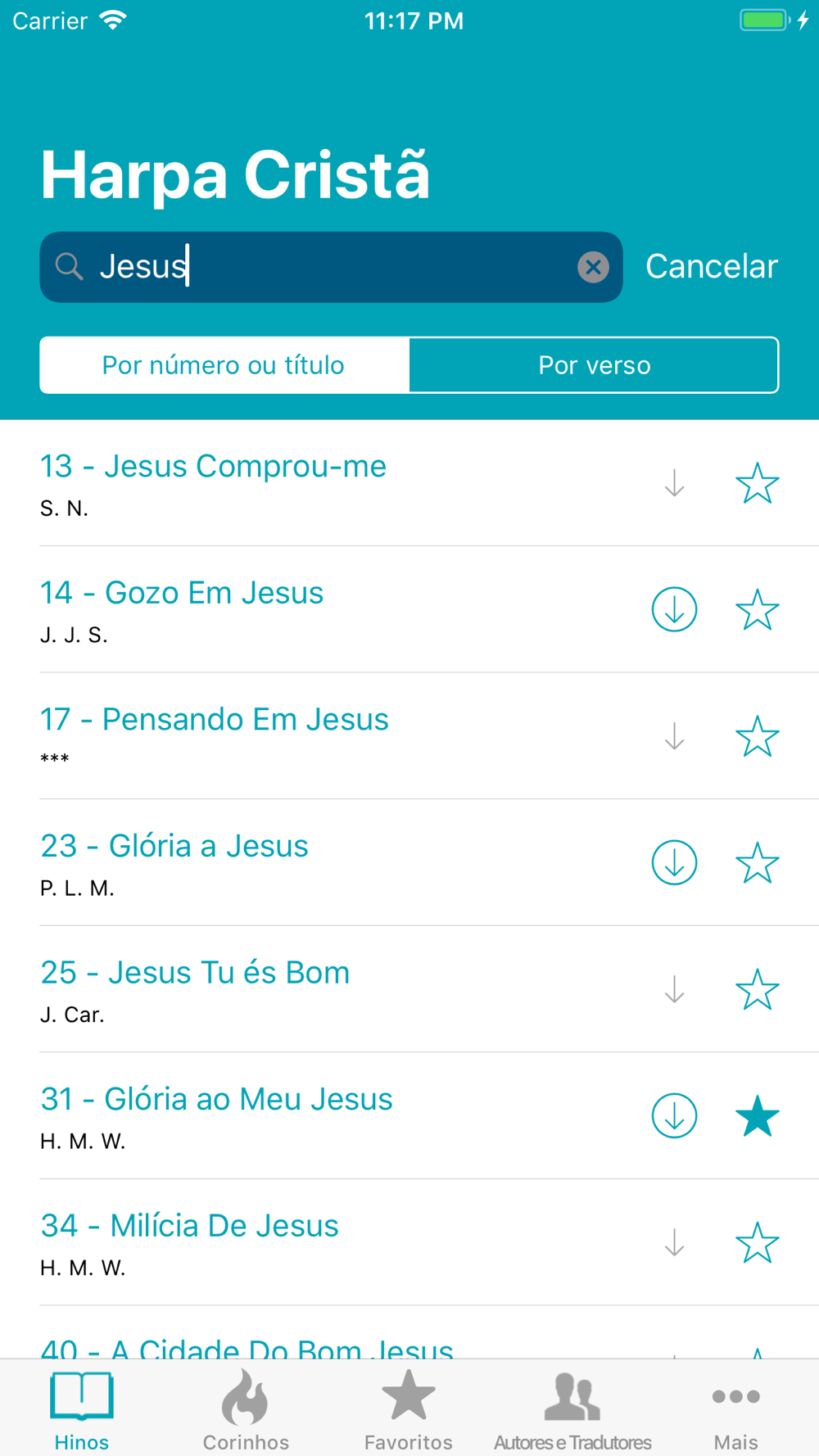Switch to Por verso search mode
819x1456 pixels.
pos(594,365)
